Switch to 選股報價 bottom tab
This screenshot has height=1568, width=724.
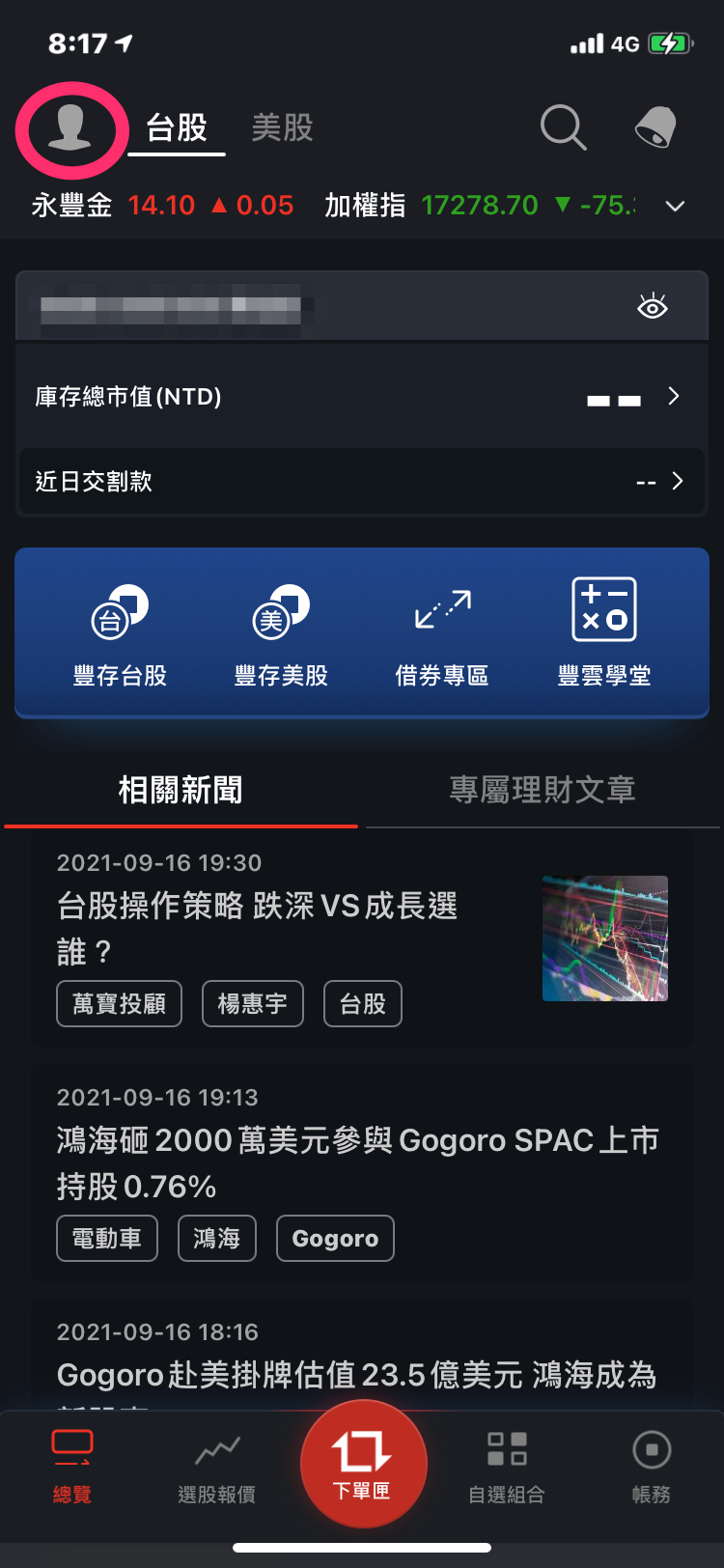point(217,1468)
